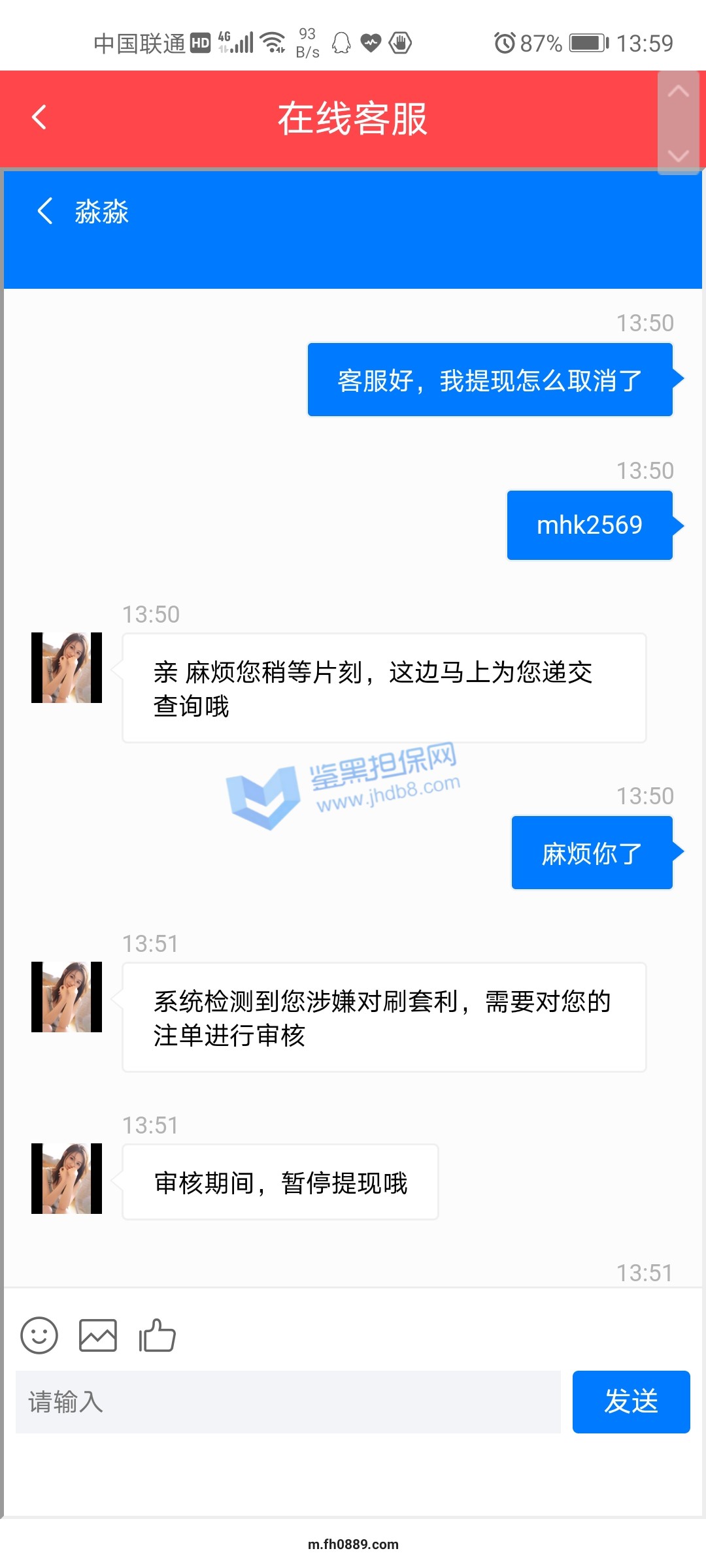Viewport: 706px width, 1568px height.
Task: Go back from the 在线客服 header
Action: tap(39, 118)
